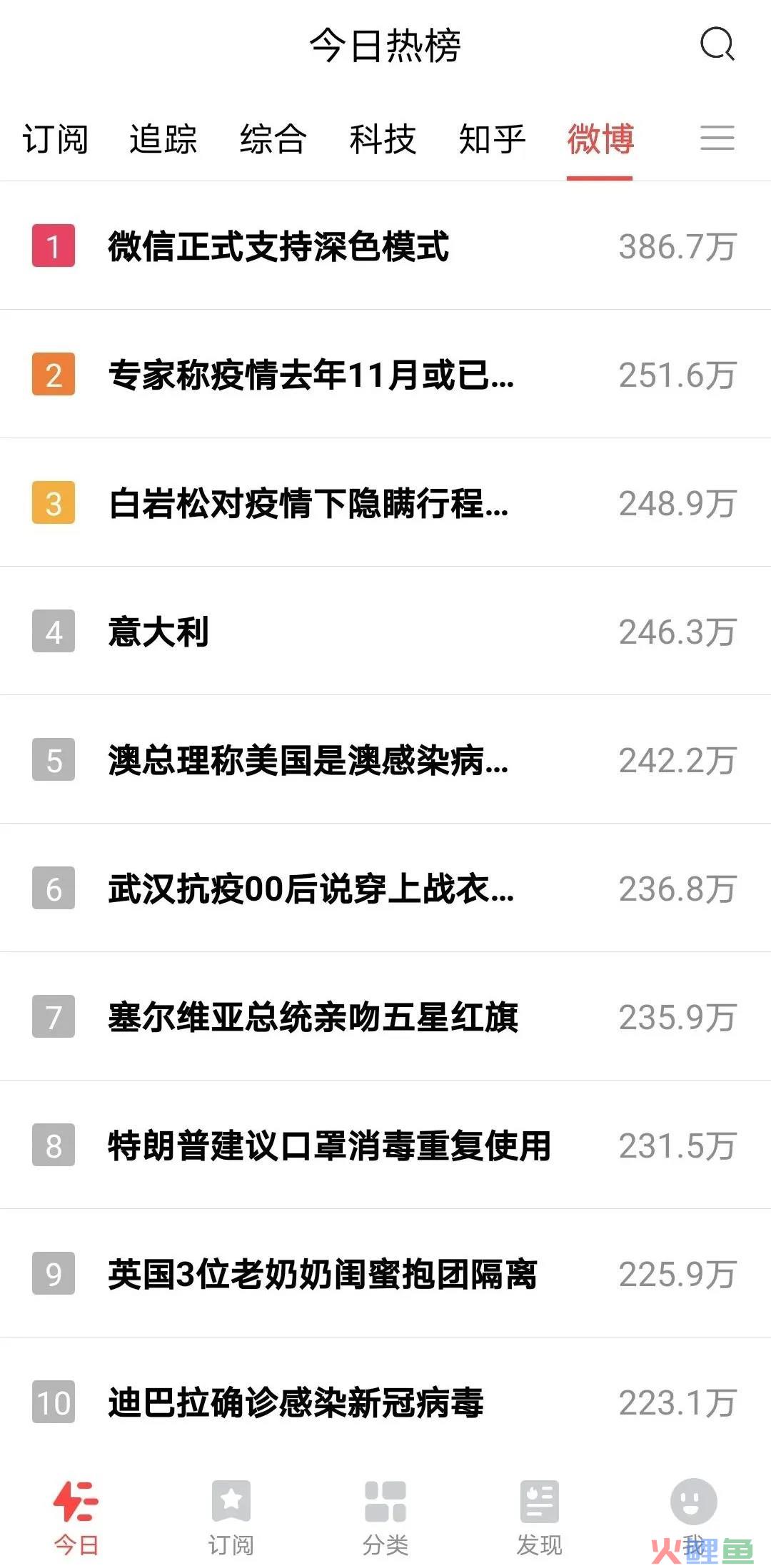The image size is (771, 1568).
Task: Open the topic 微信正式支持深色模式
Action: coord(278,246)
